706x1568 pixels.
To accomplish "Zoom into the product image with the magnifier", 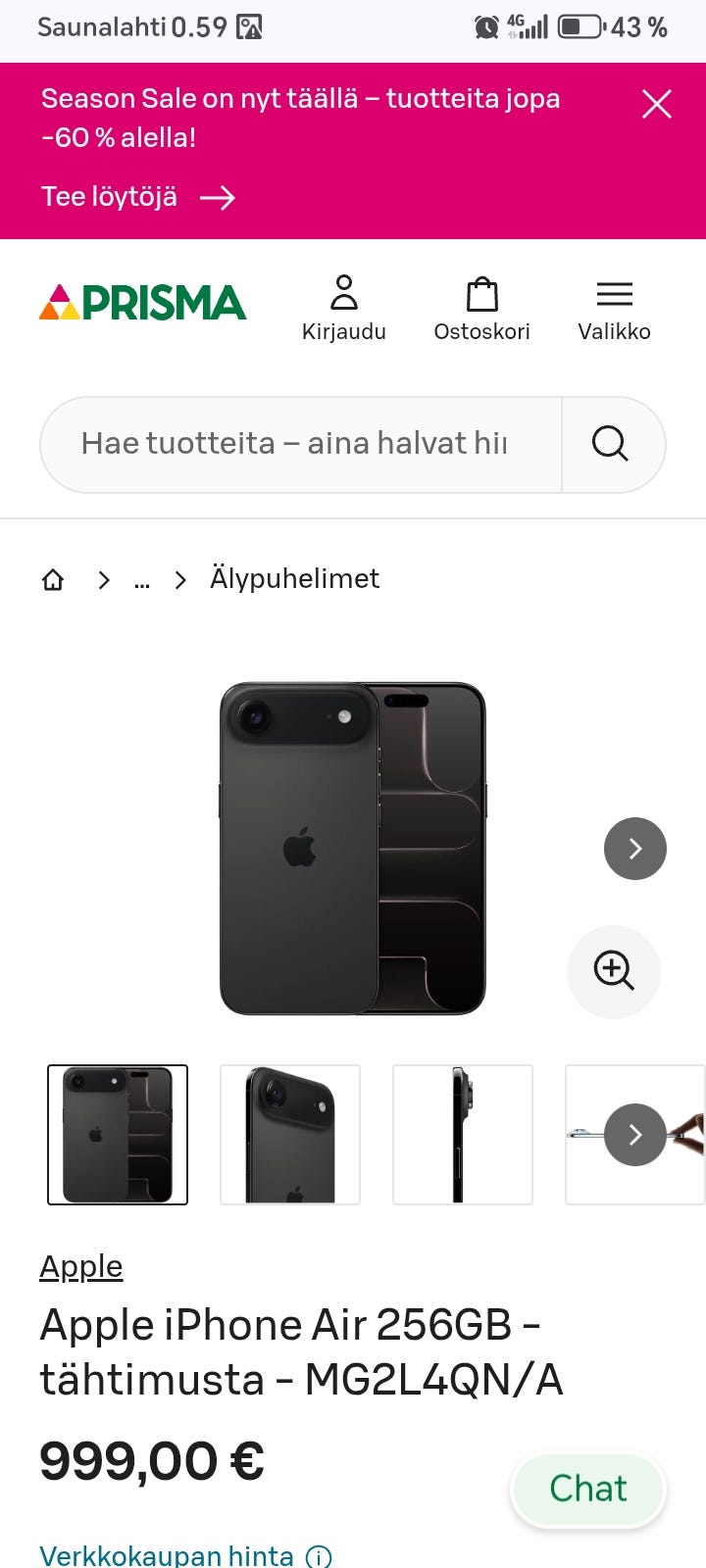I will 614,971.
